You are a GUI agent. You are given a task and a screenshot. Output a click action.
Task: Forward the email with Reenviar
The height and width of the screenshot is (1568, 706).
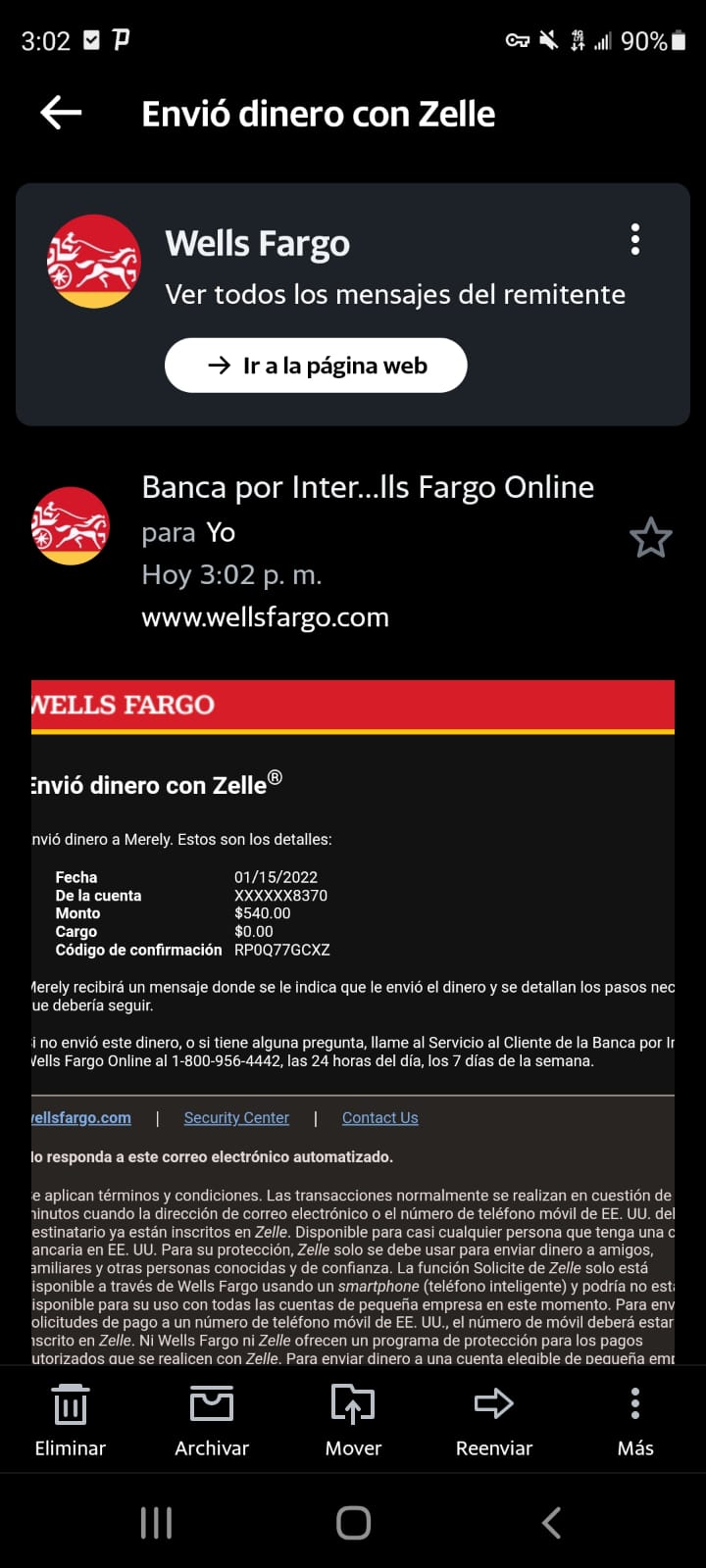click(494, 1421)
